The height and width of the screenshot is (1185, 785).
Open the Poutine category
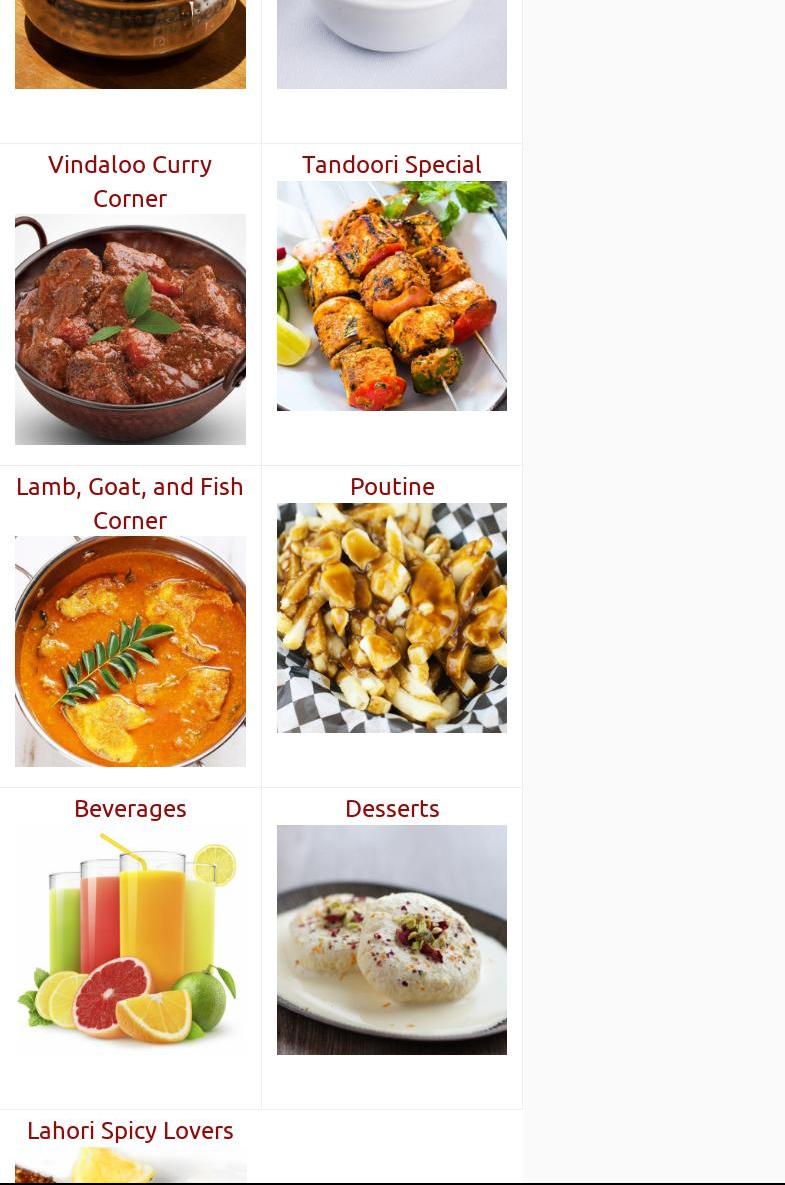pyautogui.click(x=392, y=487)
